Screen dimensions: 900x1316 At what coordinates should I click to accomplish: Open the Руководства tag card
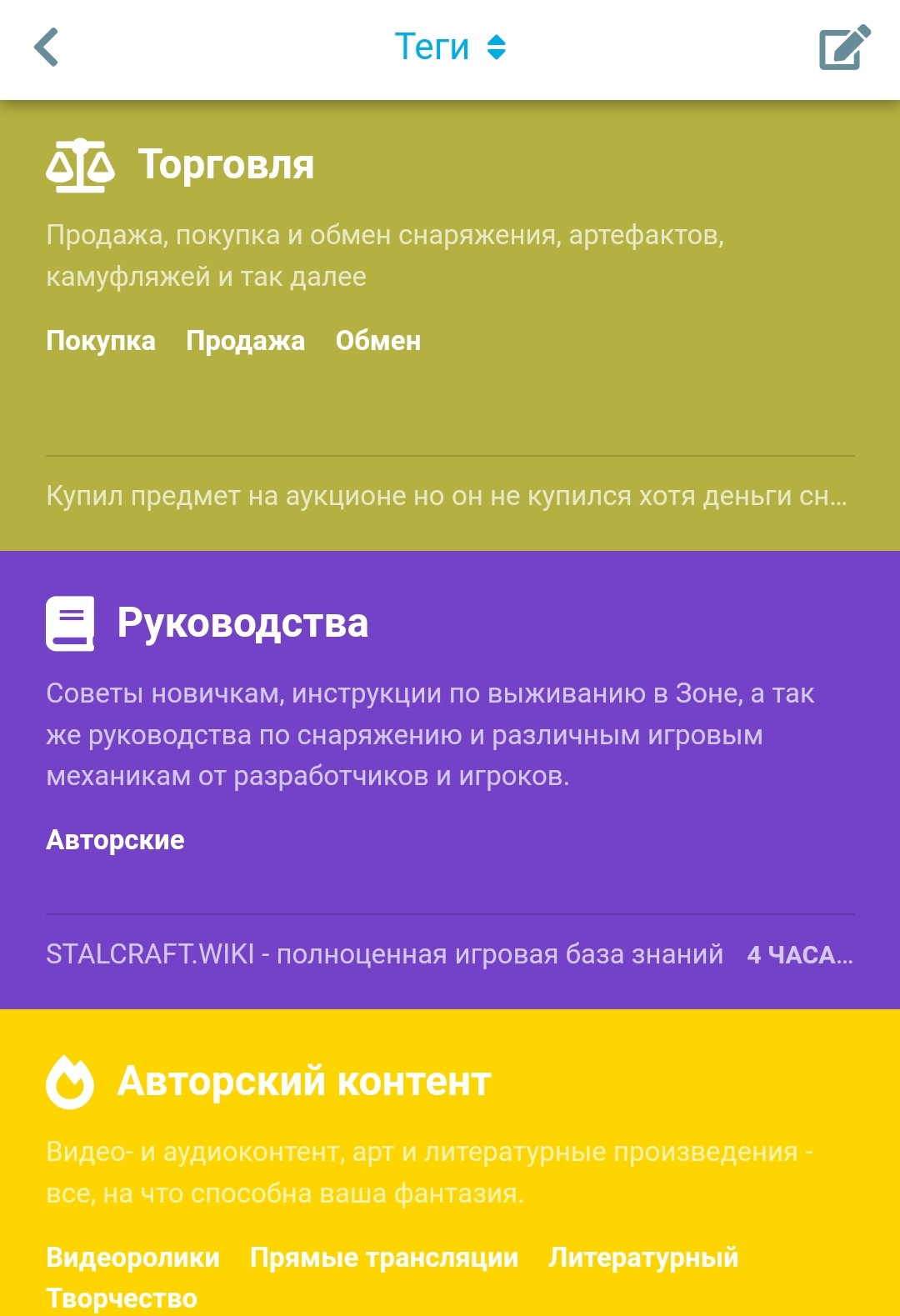click(x=242, y=623)
